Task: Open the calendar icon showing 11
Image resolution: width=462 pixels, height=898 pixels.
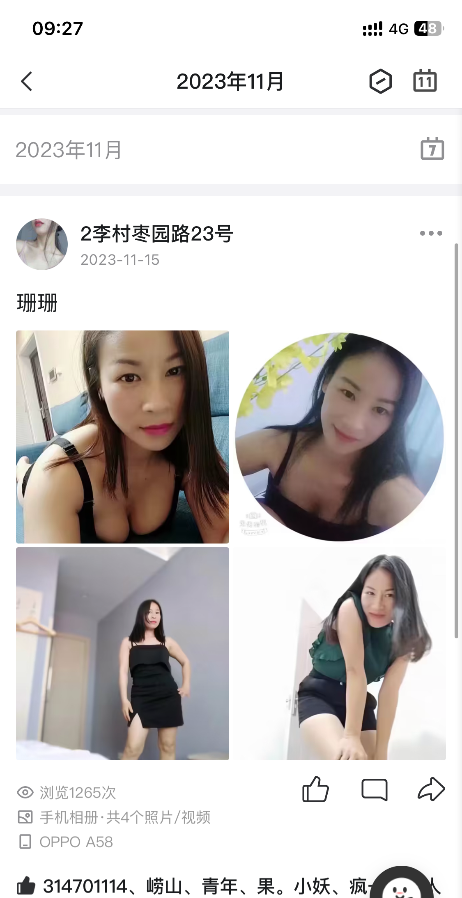Action: point(425,81)
